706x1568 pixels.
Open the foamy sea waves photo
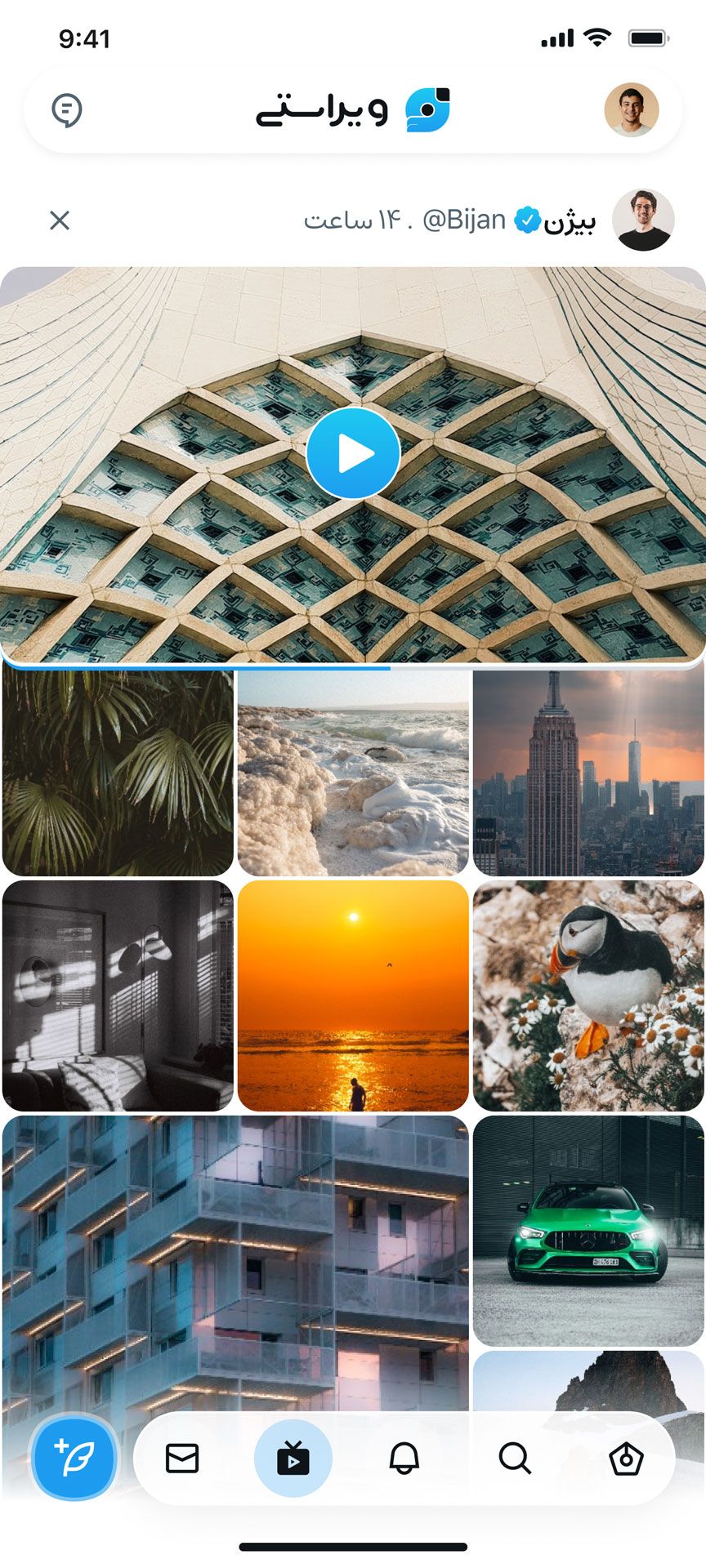[x=353, y=773]
